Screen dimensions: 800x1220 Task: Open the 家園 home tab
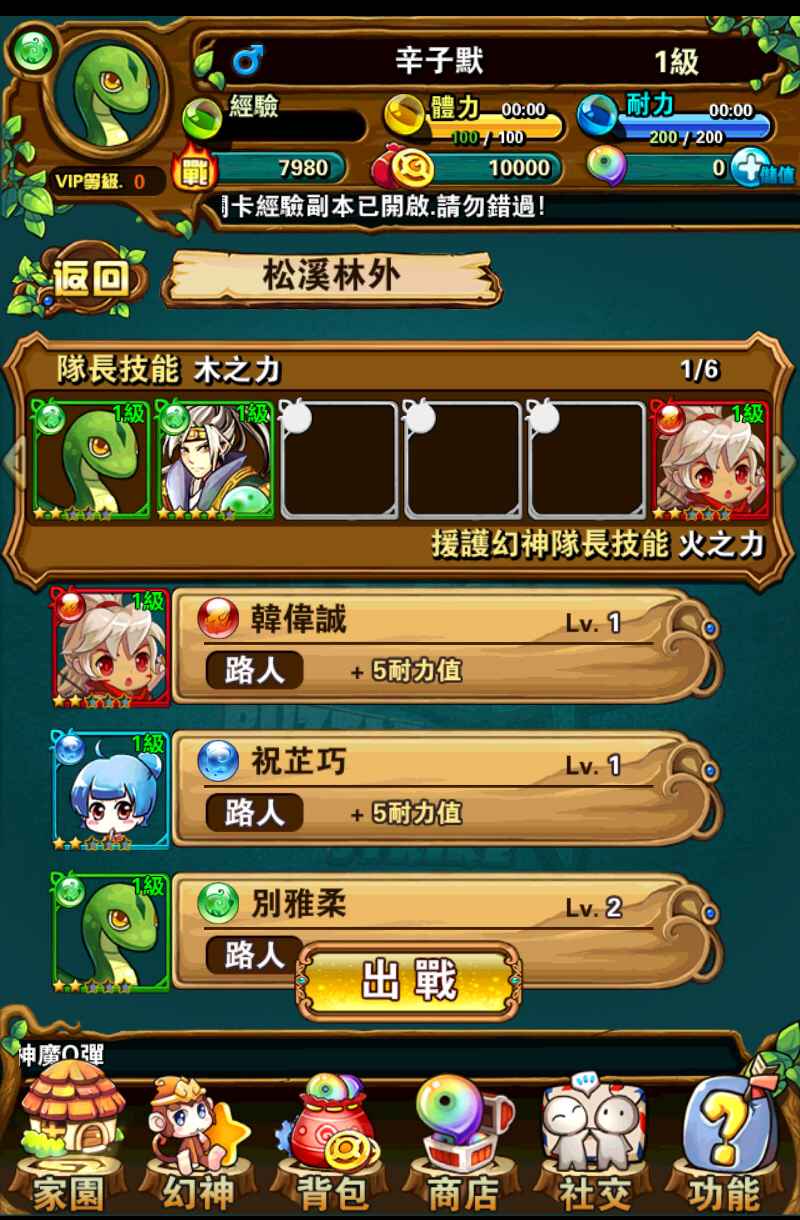(68, 1140)
